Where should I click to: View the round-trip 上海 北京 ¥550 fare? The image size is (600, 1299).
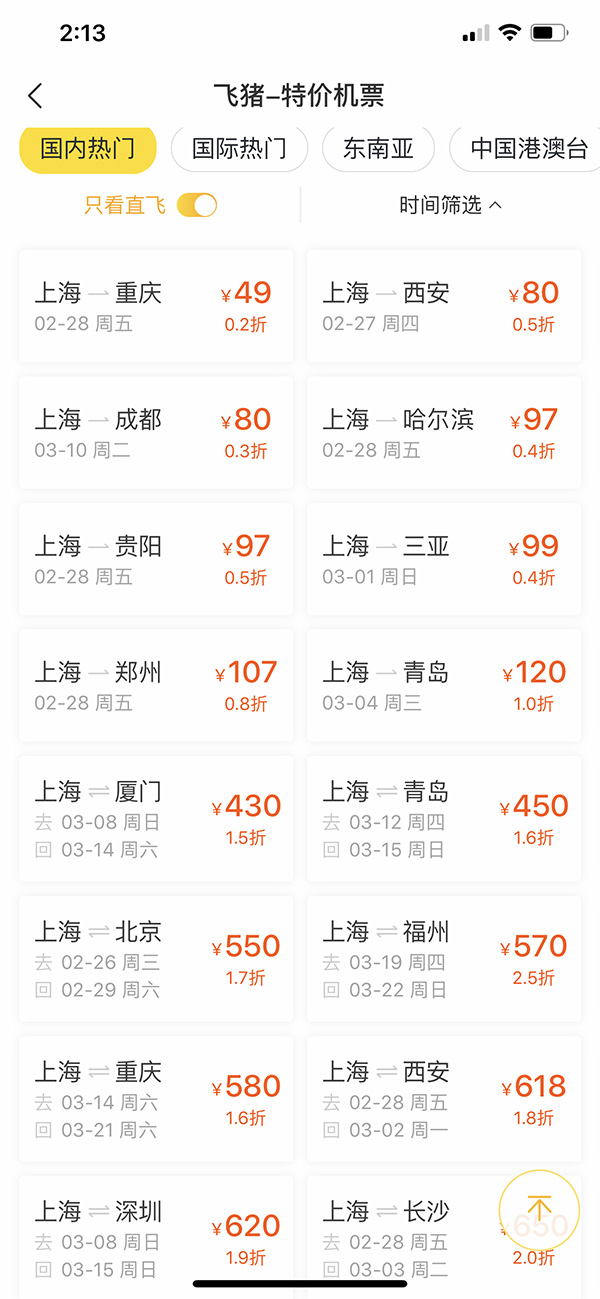click(156, 959)
